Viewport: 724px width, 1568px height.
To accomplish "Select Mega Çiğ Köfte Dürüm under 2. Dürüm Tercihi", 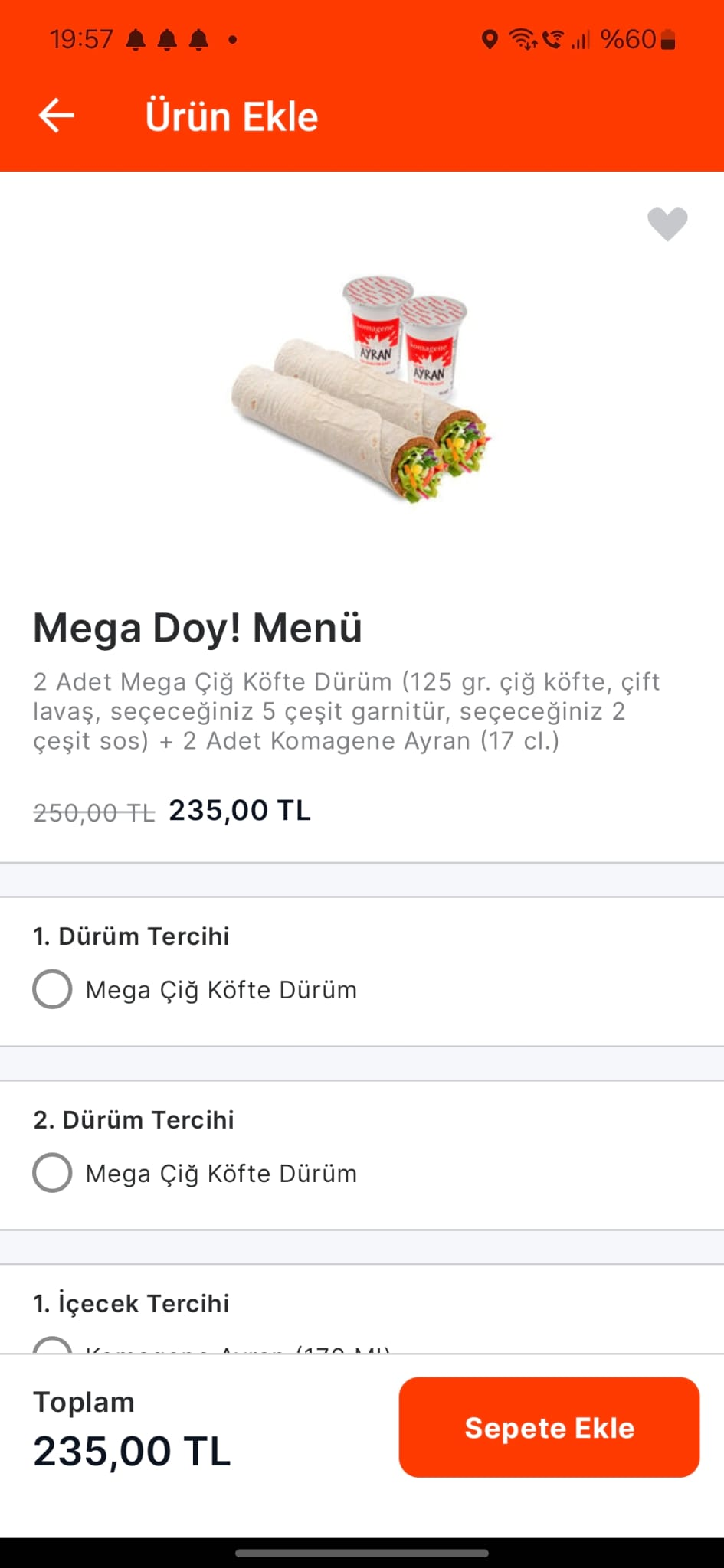I will tap(53, 1173).
